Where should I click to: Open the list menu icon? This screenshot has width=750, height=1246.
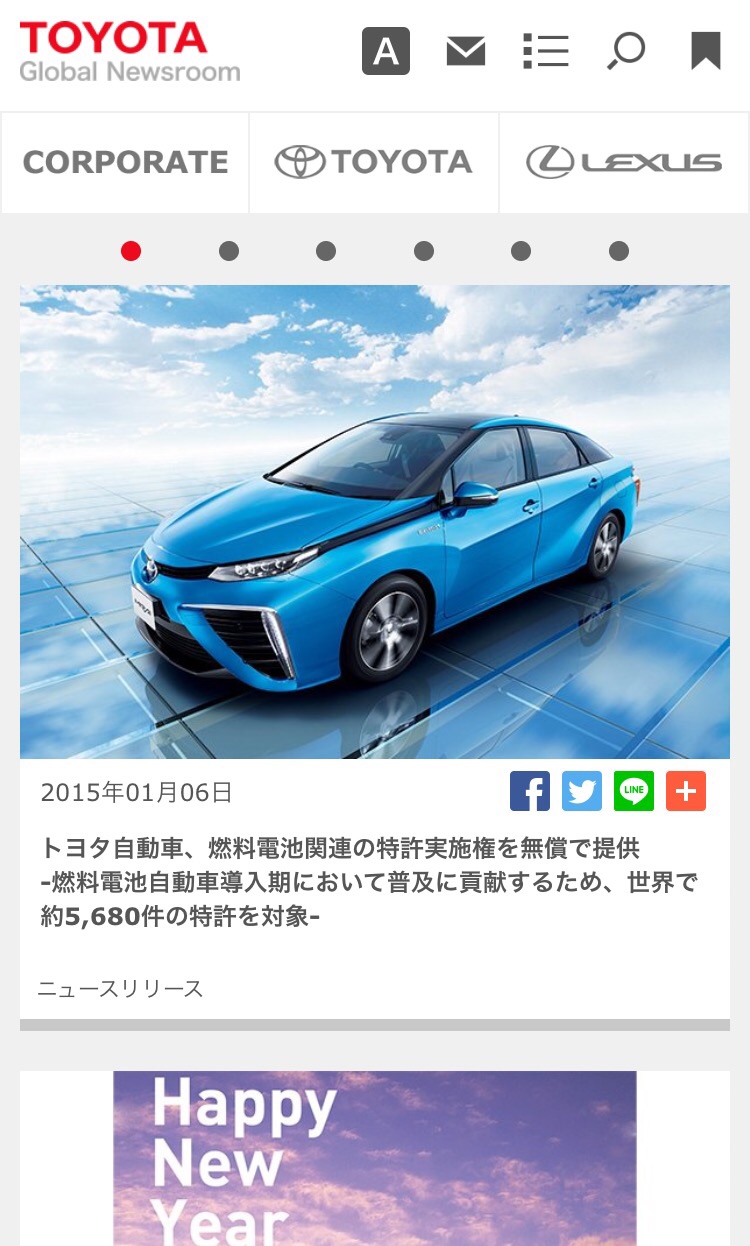tap(546, 51)
